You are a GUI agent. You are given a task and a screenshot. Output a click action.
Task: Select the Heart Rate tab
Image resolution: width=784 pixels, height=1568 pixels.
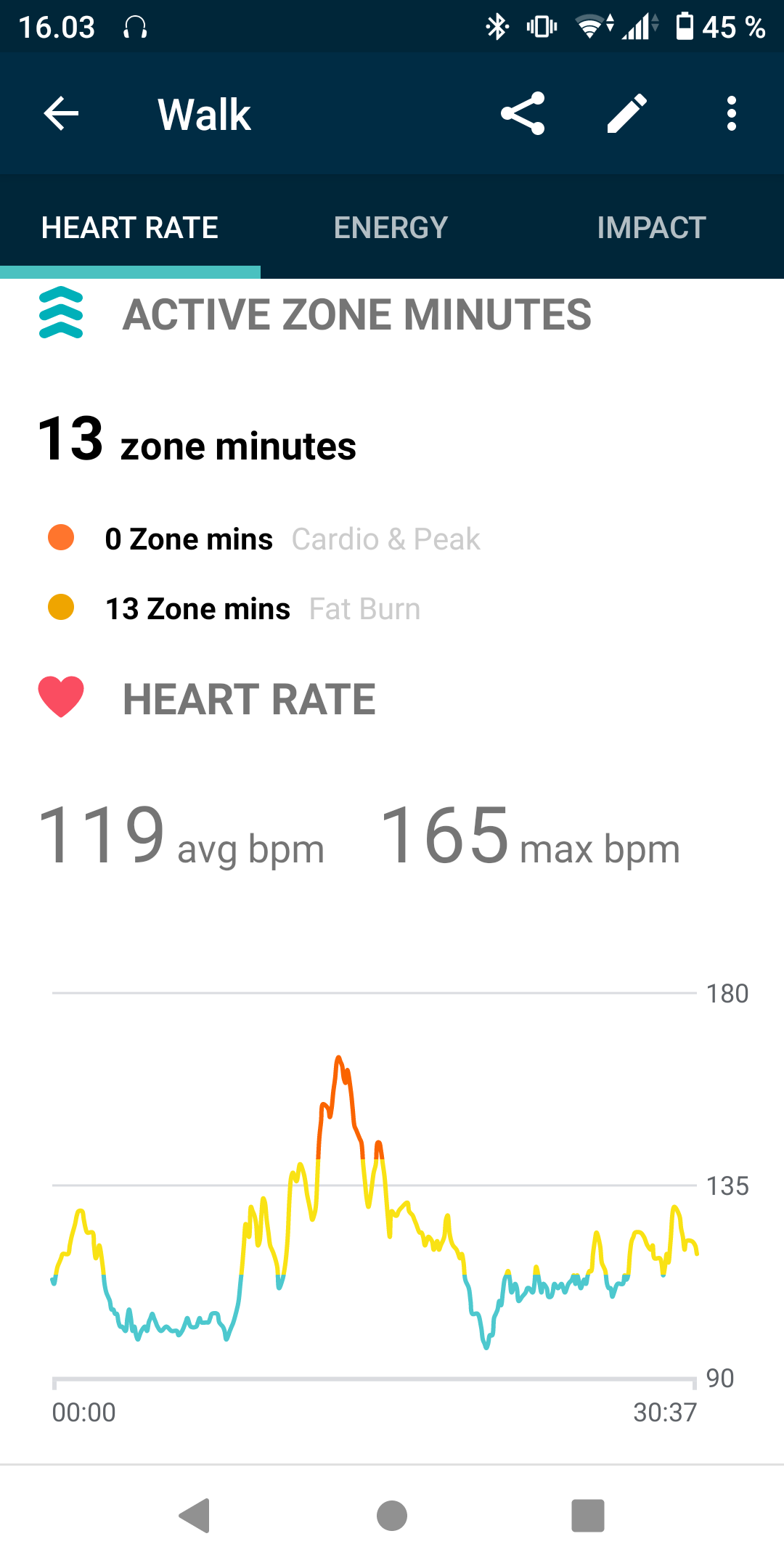131,226
